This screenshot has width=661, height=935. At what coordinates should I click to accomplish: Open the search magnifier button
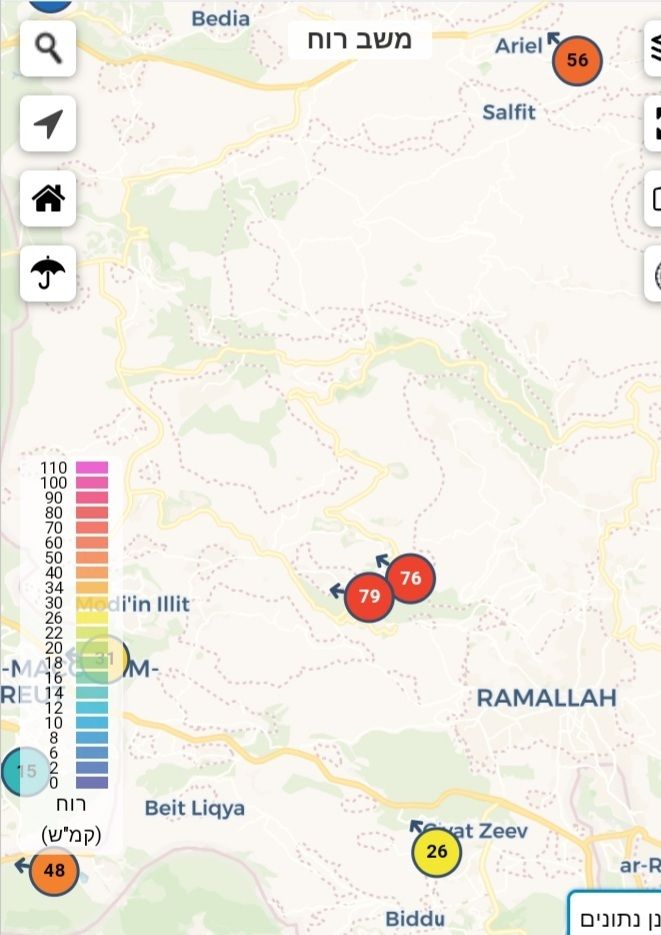[48, 47]
